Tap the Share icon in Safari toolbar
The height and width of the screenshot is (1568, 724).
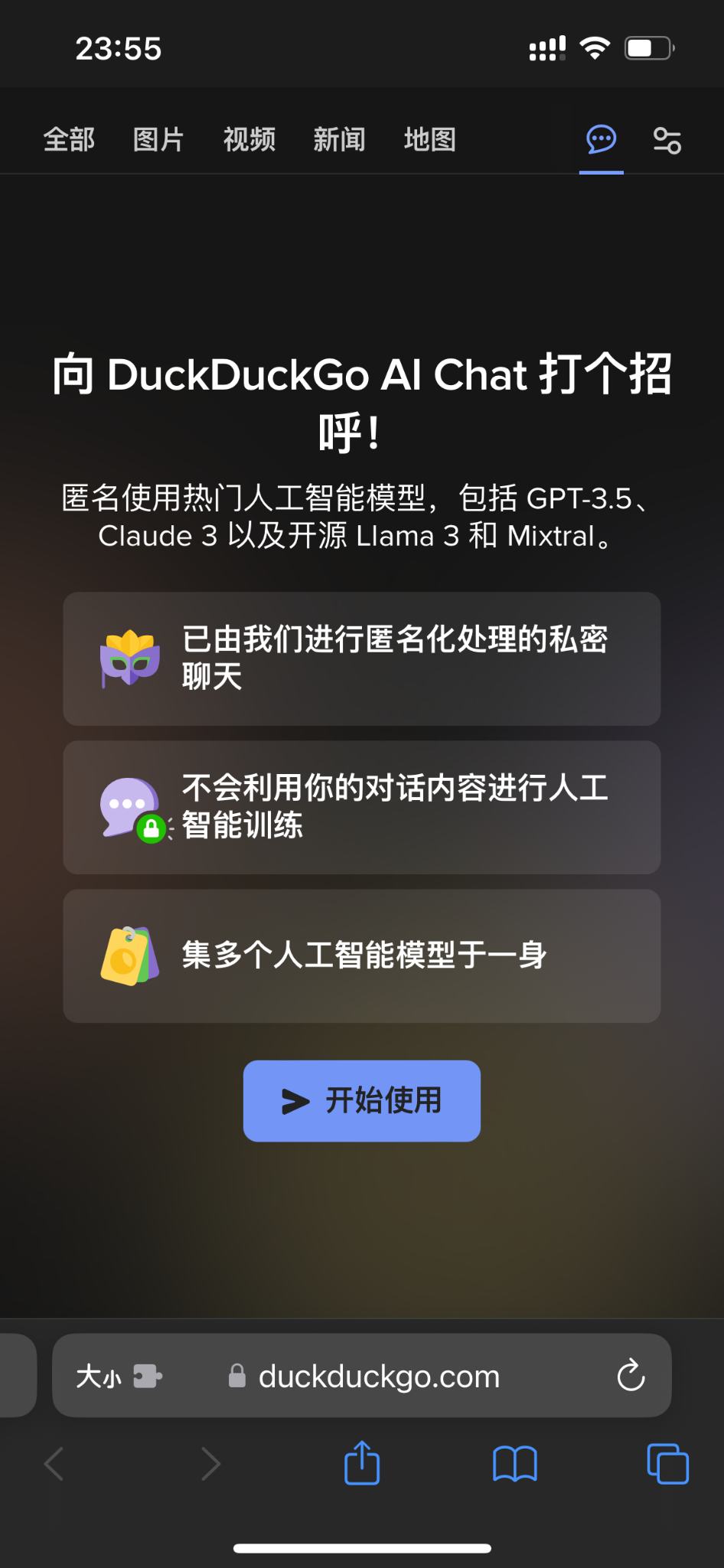[361, 1462]
